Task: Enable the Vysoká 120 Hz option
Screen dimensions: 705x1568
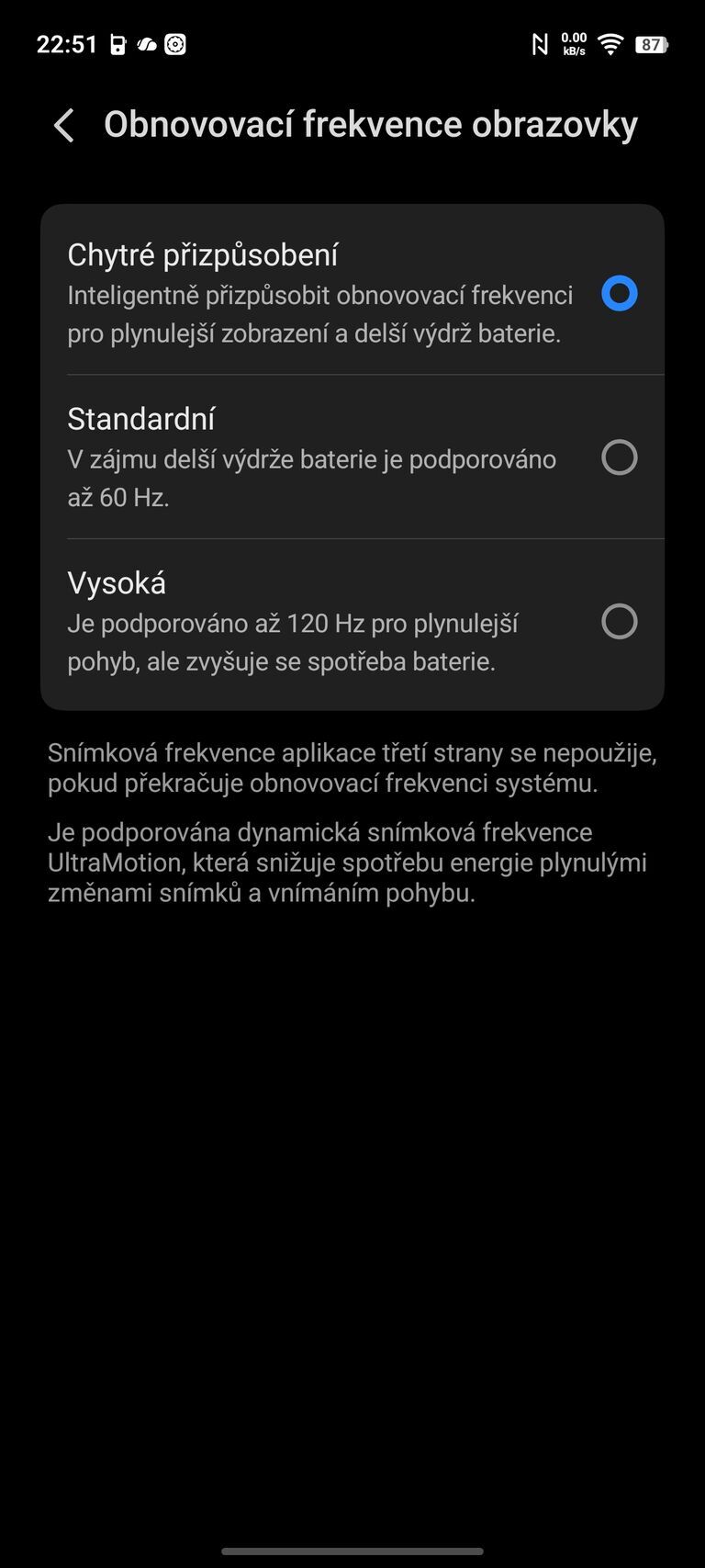Action: tap(620, 622)
